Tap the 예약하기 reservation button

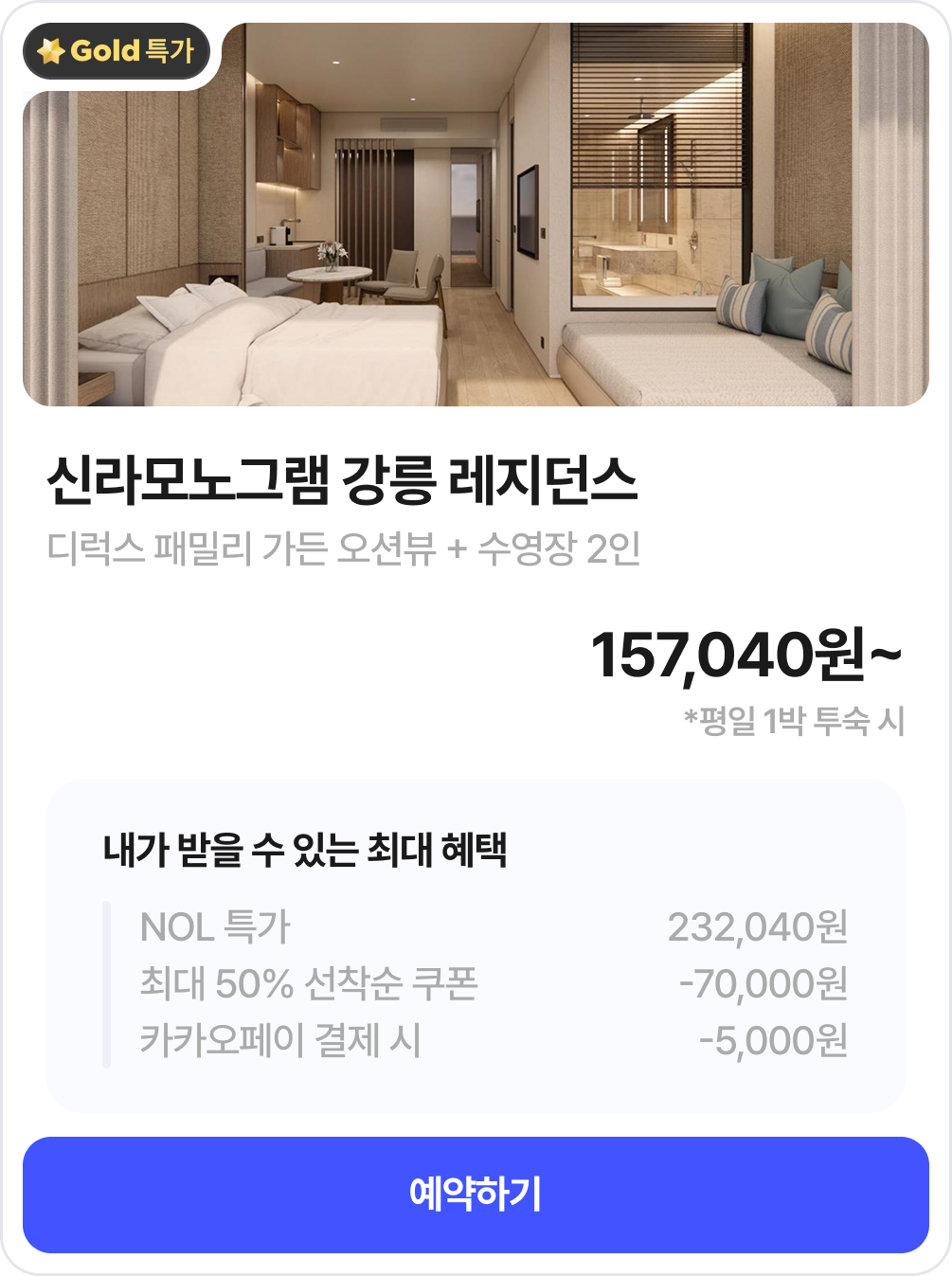(476, 1195)
